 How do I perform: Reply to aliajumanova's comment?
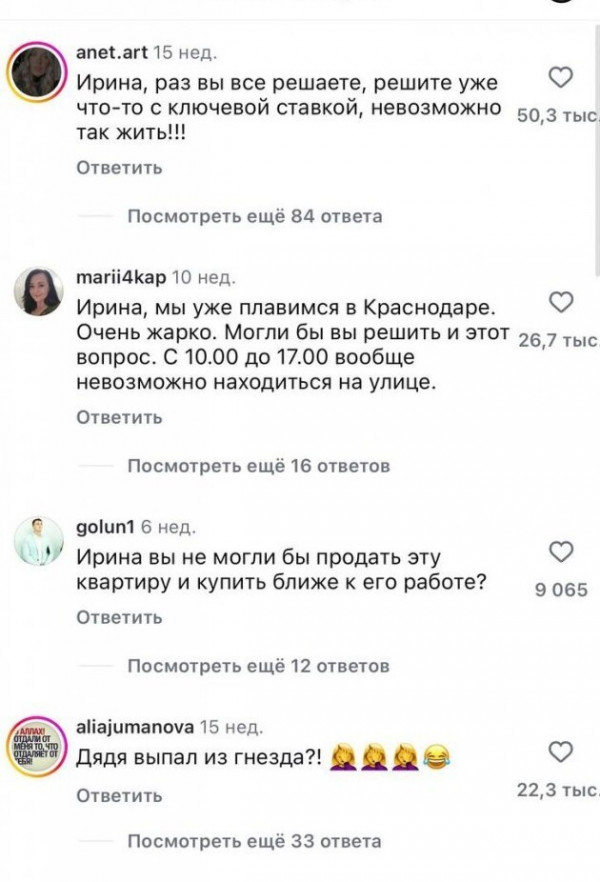(x=119, y=796)
